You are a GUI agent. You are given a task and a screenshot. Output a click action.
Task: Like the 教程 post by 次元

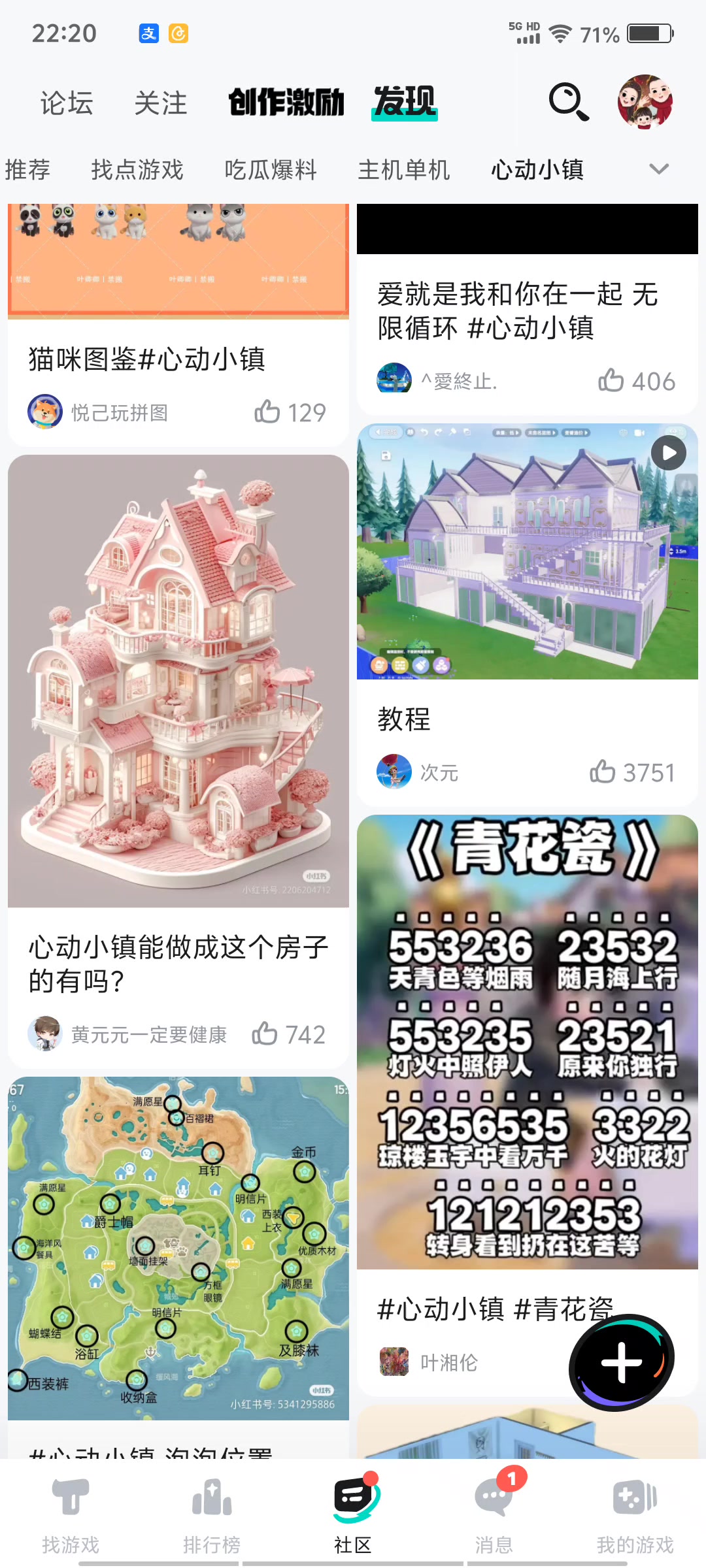coord(632,772)
